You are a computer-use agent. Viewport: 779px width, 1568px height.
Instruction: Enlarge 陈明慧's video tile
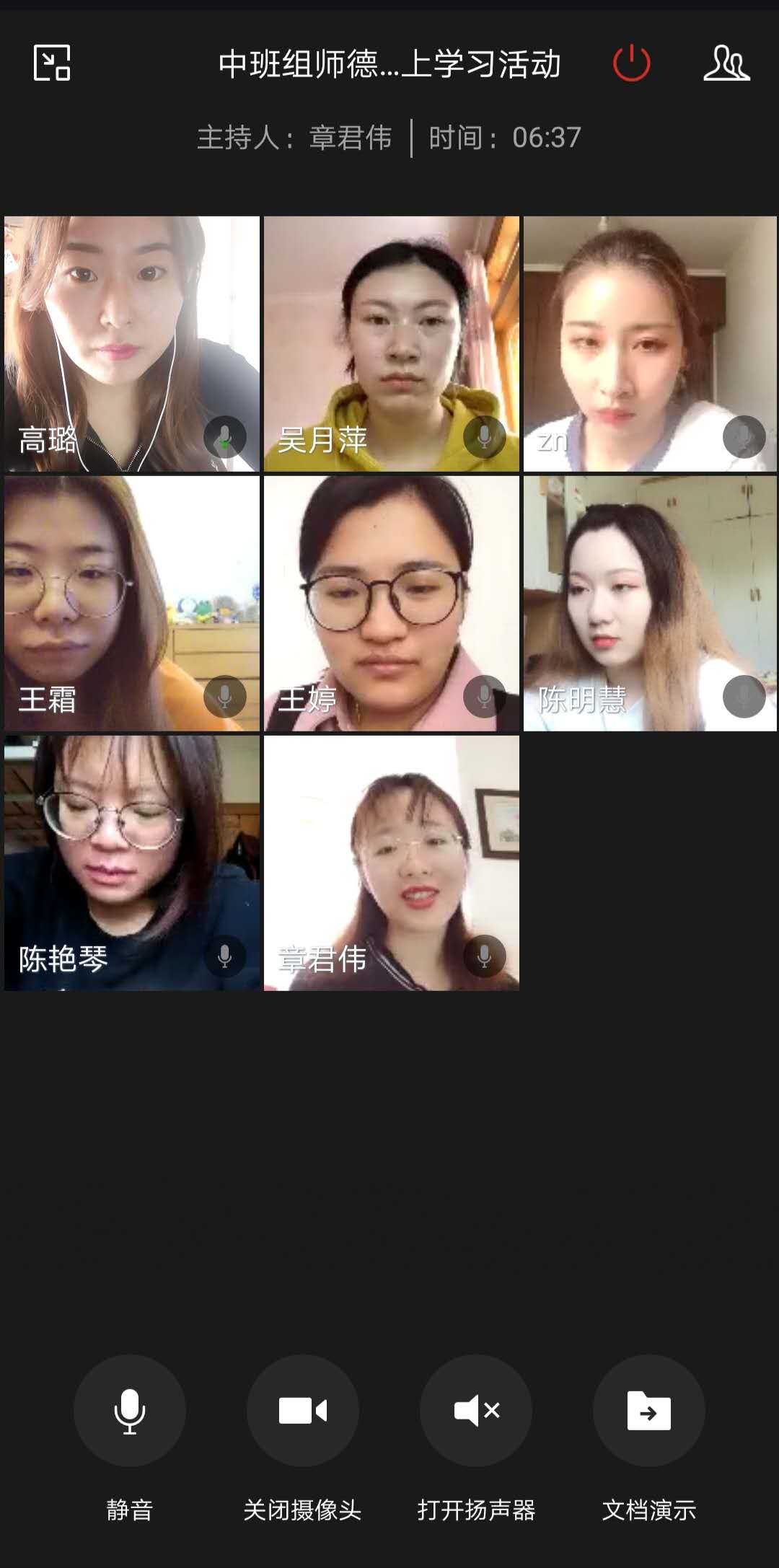click(650, 604)
